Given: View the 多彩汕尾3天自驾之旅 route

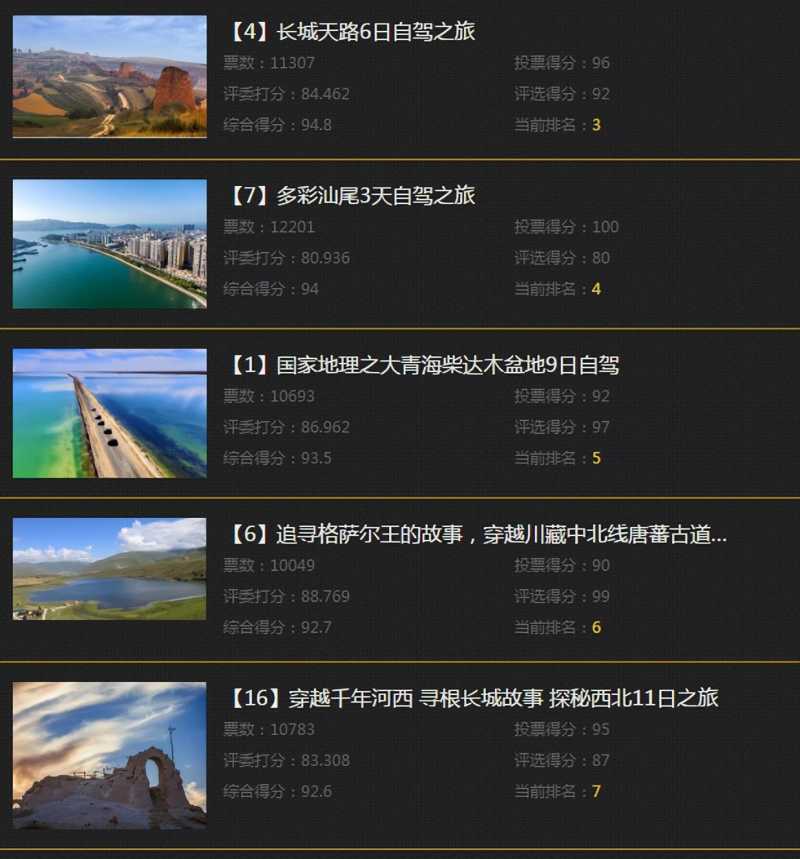Looking at the screenshot, I should click(352, 196).
